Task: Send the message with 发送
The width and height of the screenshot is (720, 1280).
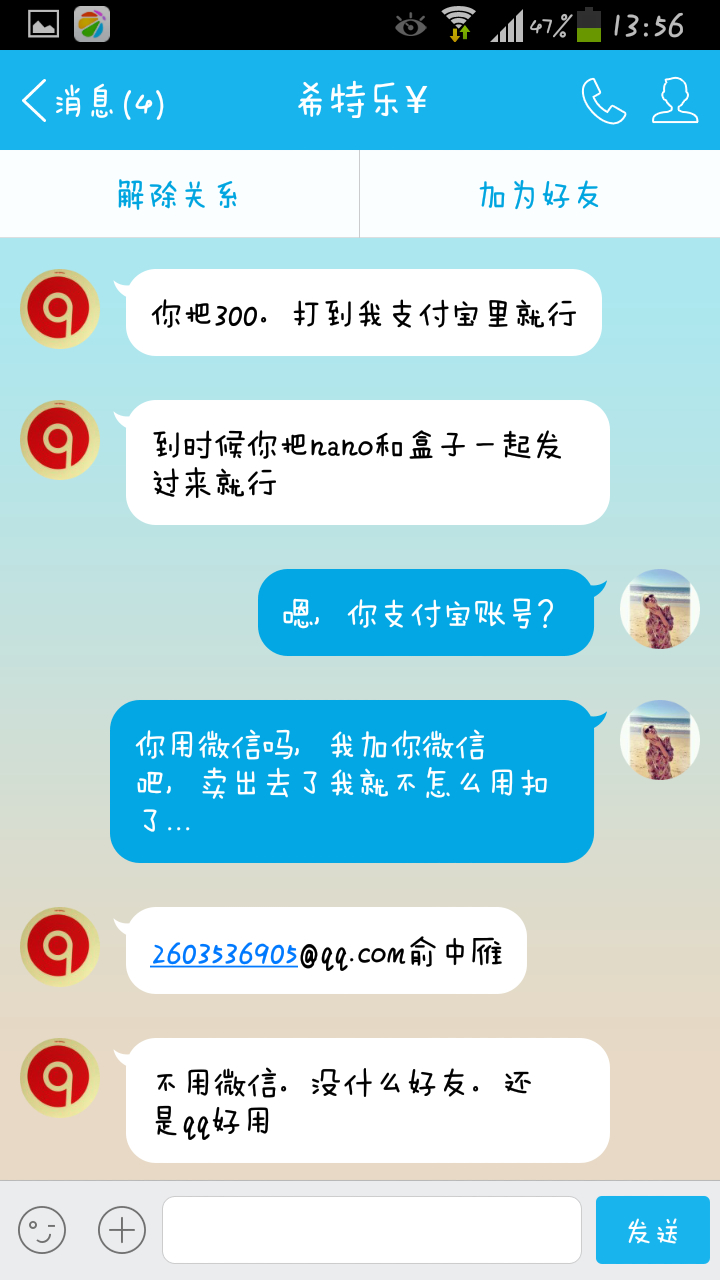Action: tap(653, 1230)
